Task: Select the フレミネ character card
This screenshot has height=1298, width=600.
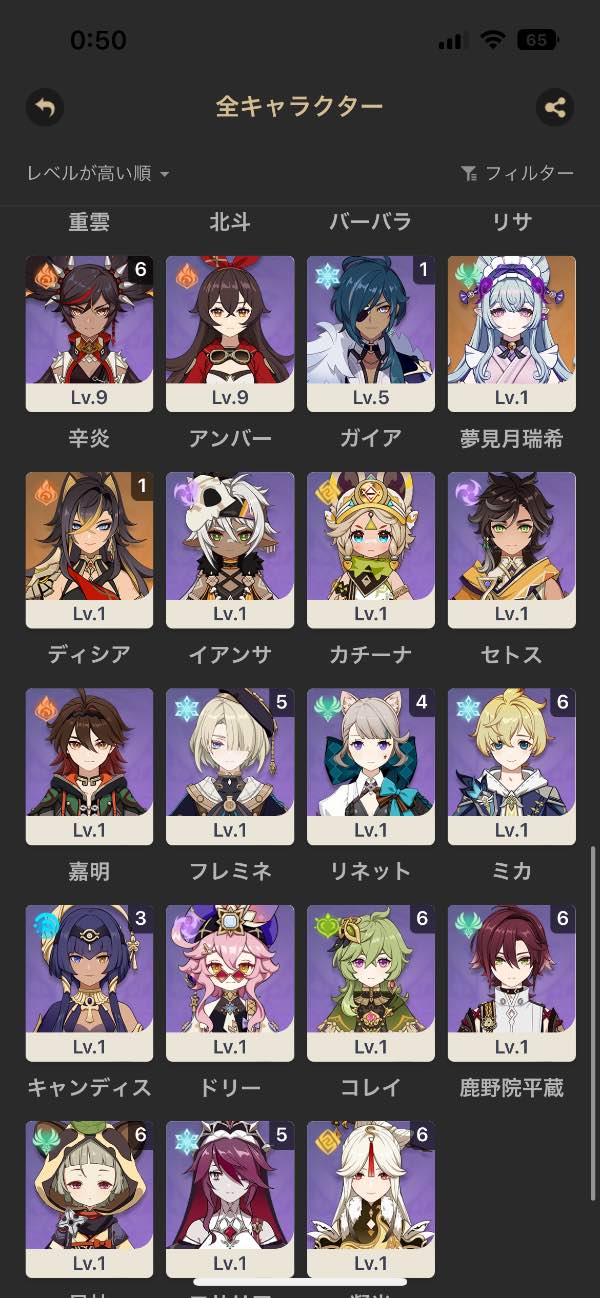Action: [x=230, y=765]
